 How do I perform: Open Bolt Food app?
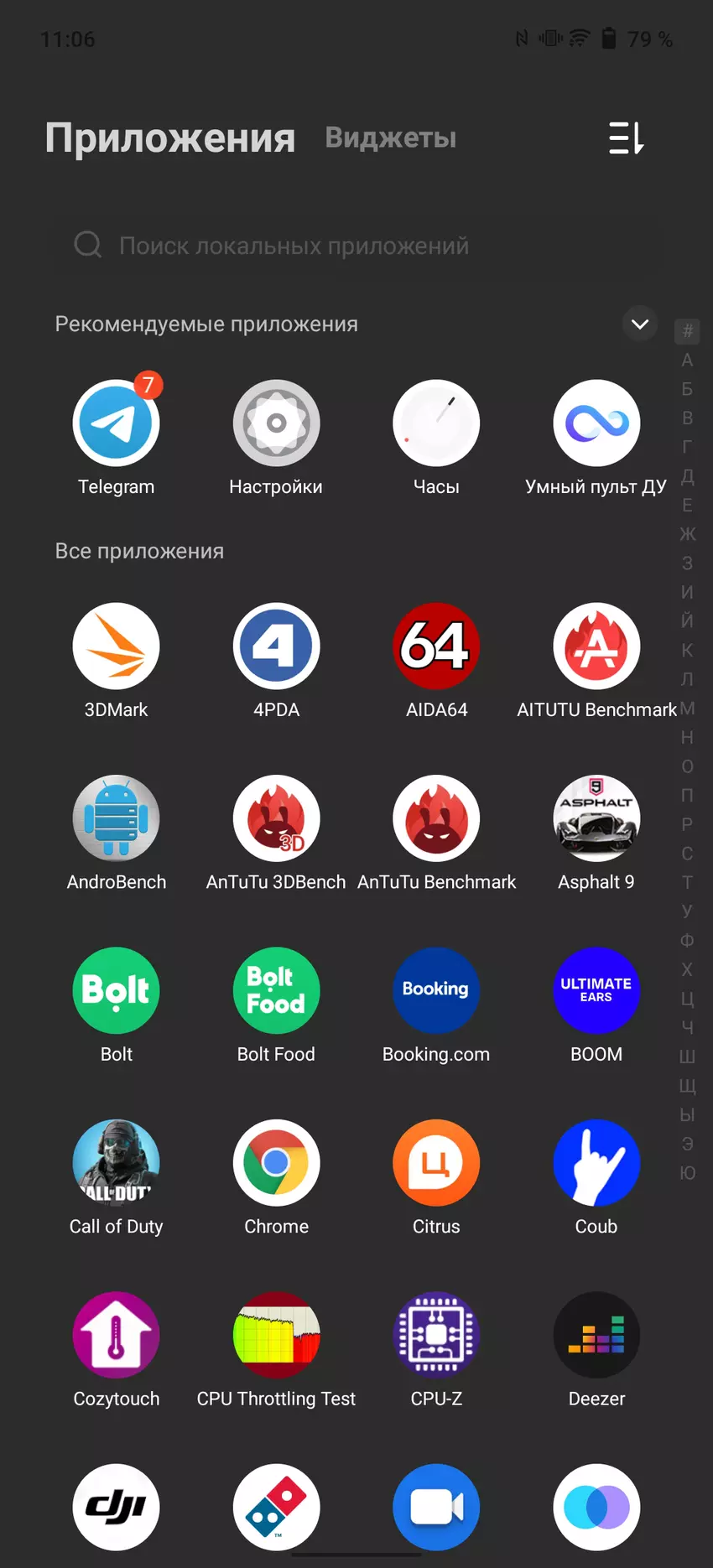click(276, 990)
